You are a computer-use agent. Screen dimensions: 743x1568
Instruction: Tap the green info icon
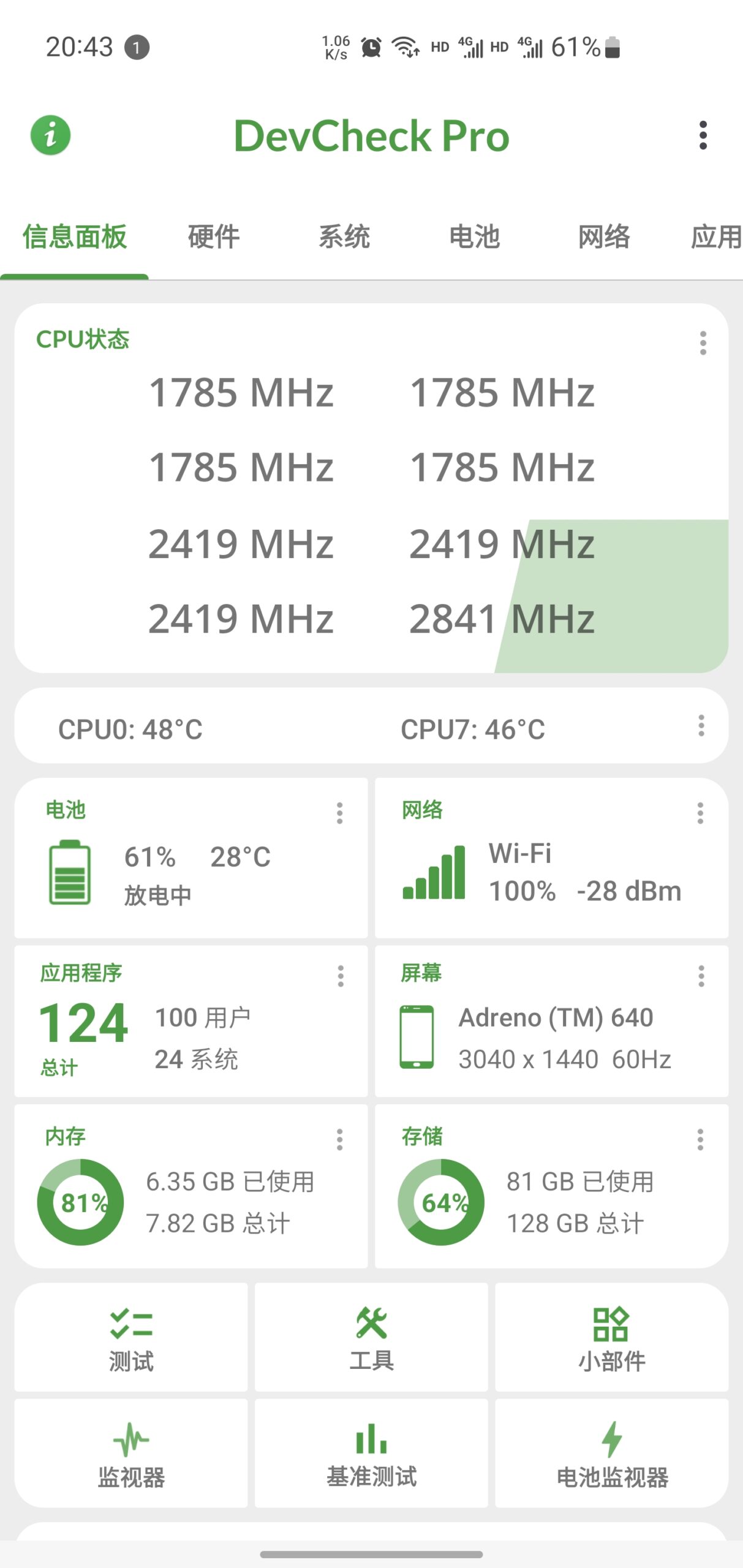(x=51, y=135)
